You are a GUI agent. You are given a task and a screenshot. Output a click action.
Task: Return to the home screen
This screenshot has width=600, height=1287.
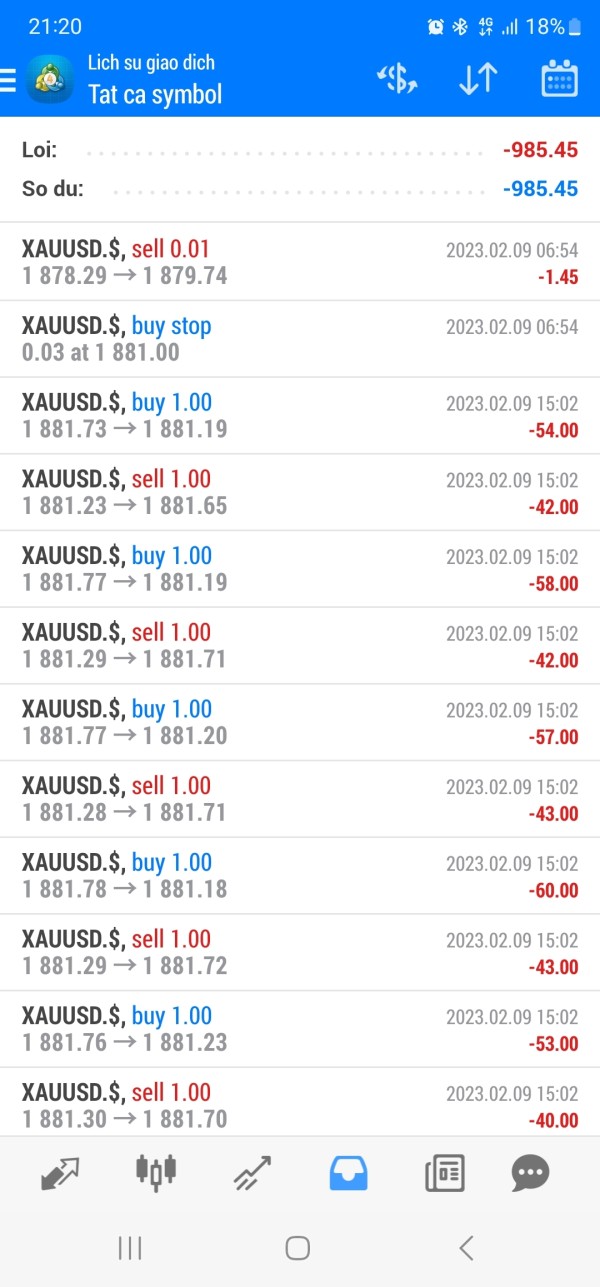(x=298, y=1247)
